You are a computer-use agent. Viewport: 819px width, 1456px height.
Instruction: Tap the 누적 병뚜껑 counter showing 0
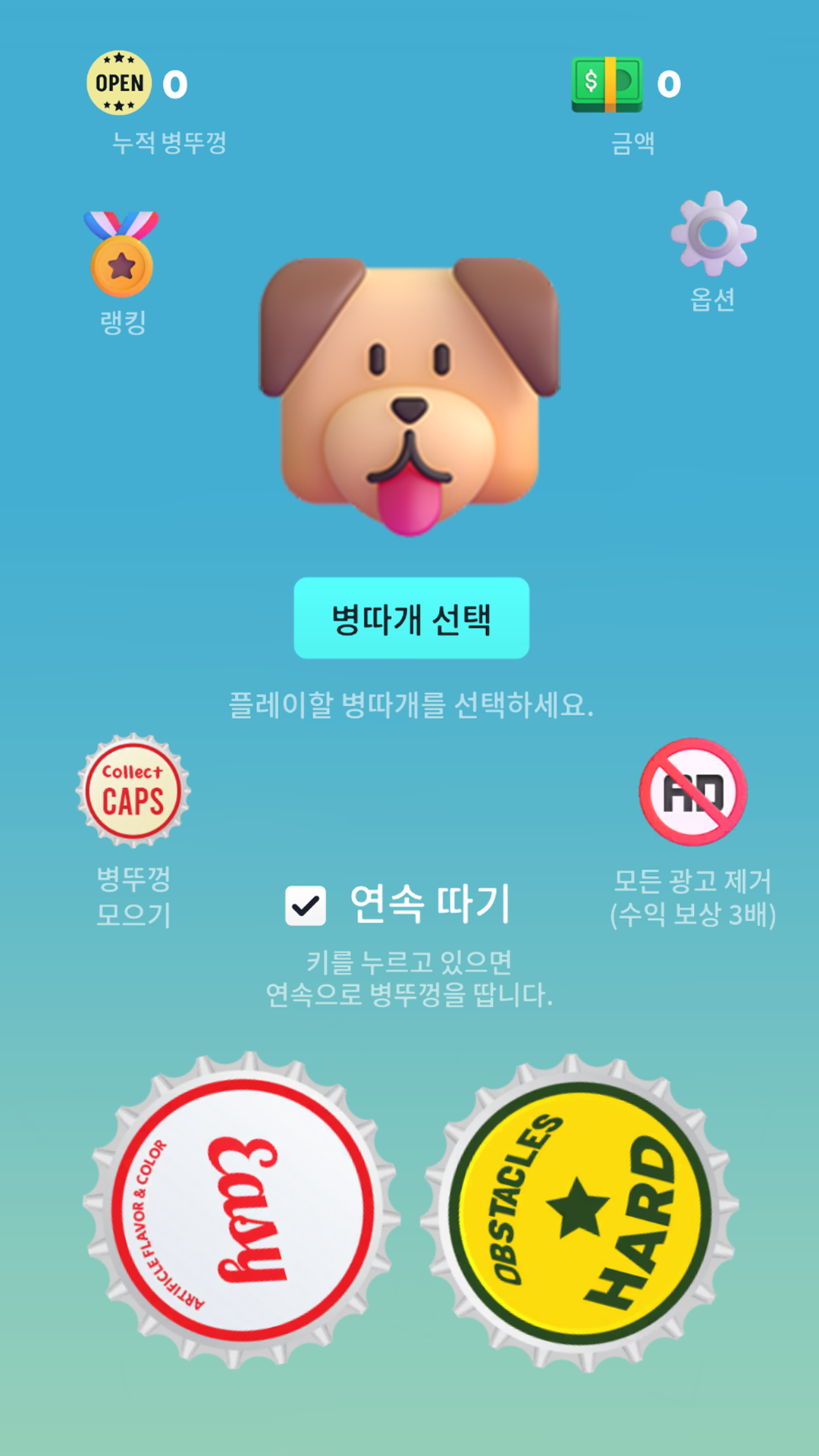pyautogui.click(x=173, y=85)
